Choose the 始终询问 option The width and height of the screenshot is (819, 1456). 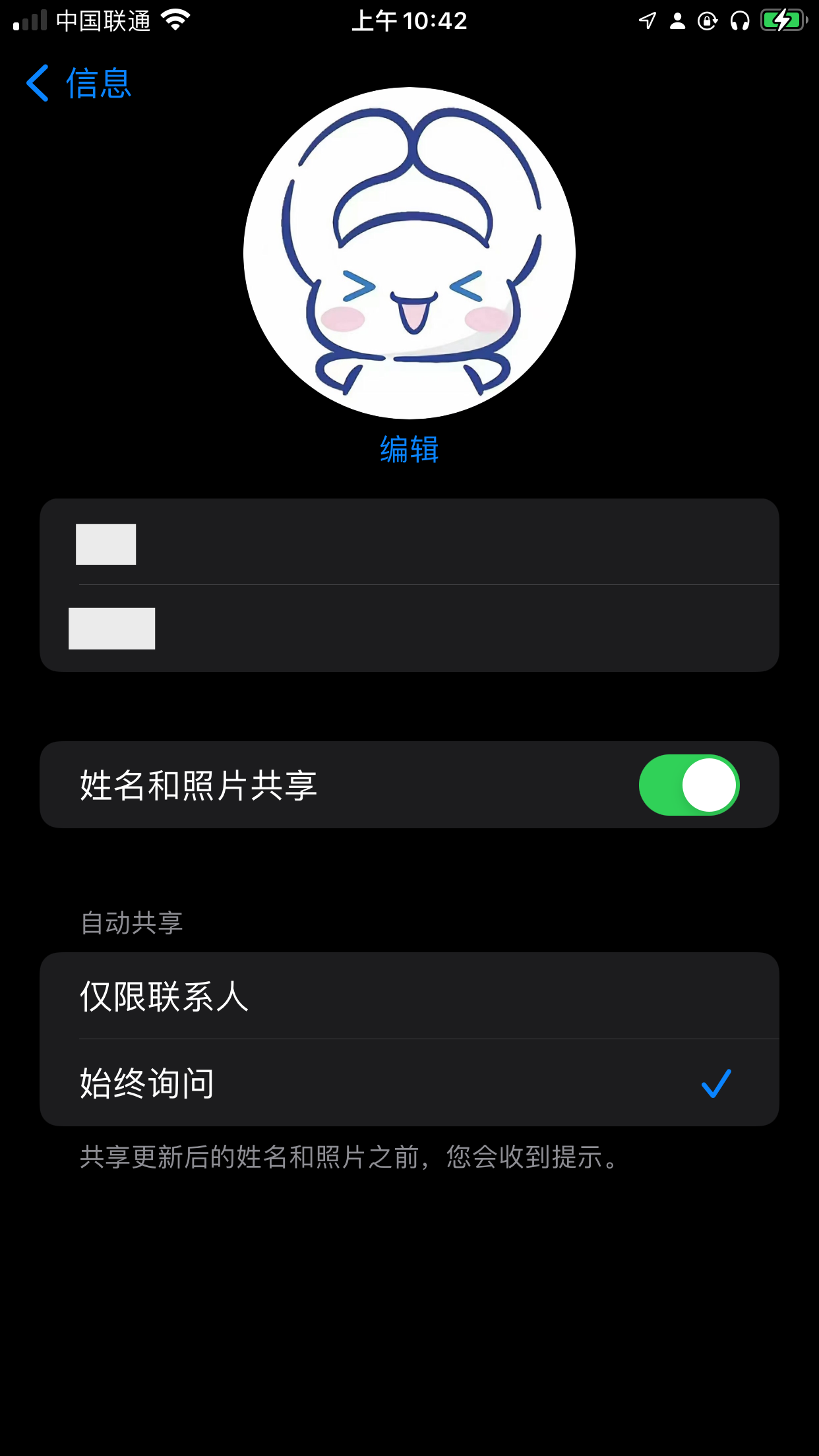pyautogui.click(x=409, y=1083)
